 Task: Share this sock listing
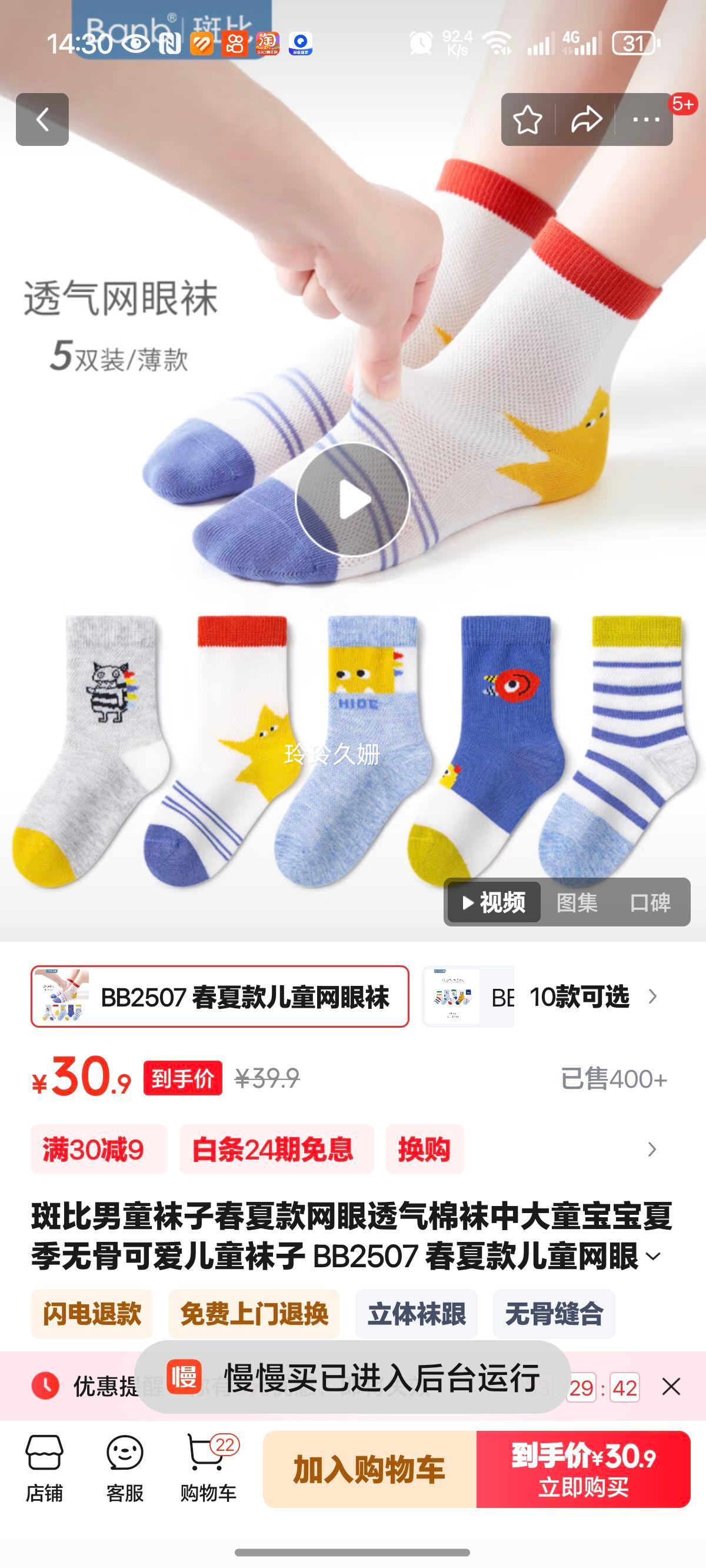(586, 119)
